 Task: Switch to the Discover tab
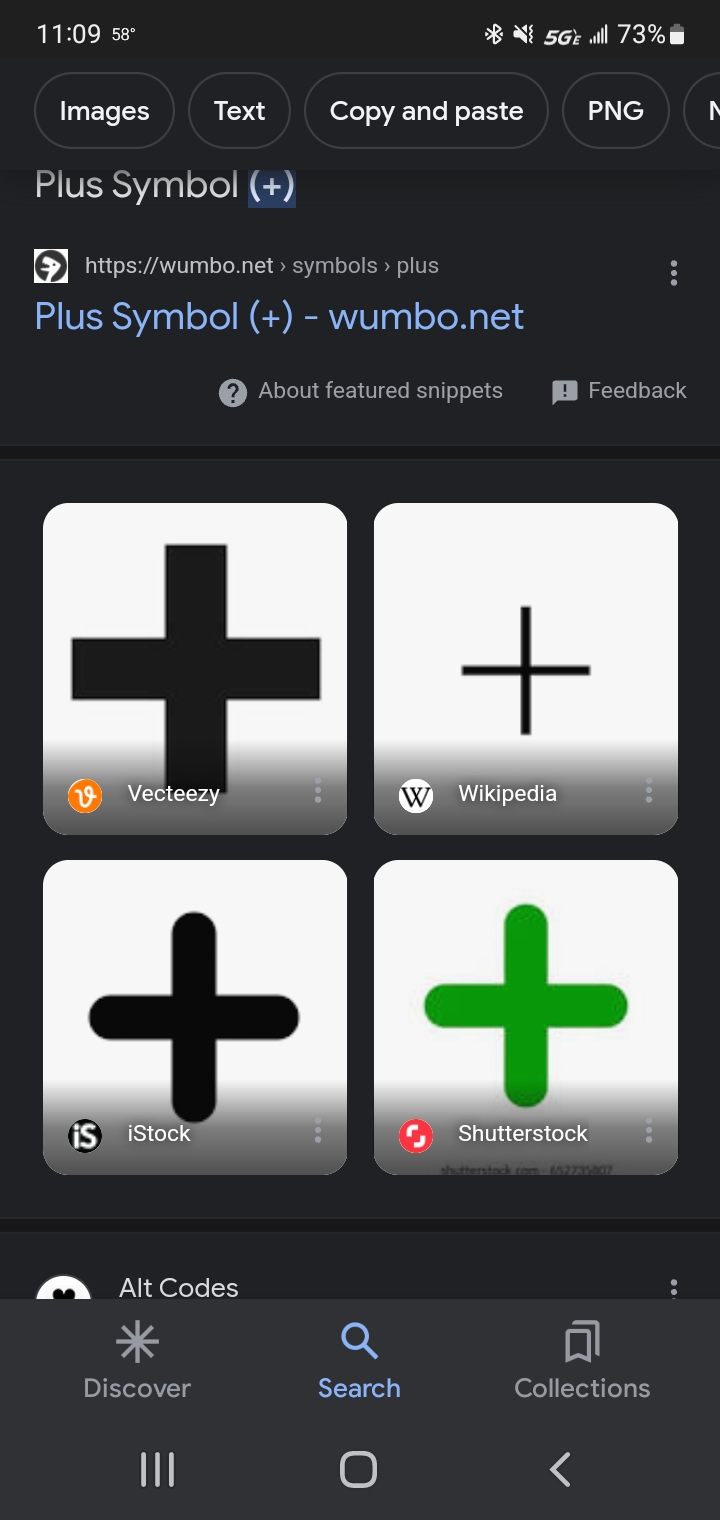pyautogui.click(x=137, y=1360)
